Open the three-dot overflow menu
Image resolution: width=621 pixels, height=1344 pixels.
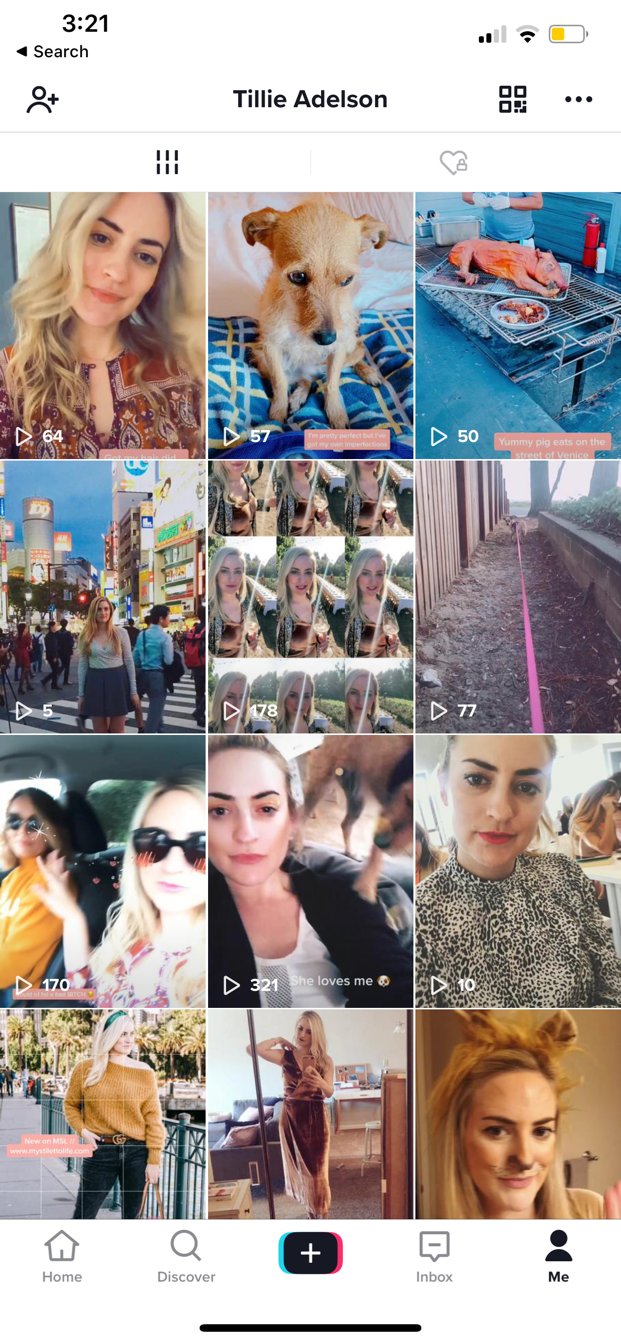click(578, 99)
